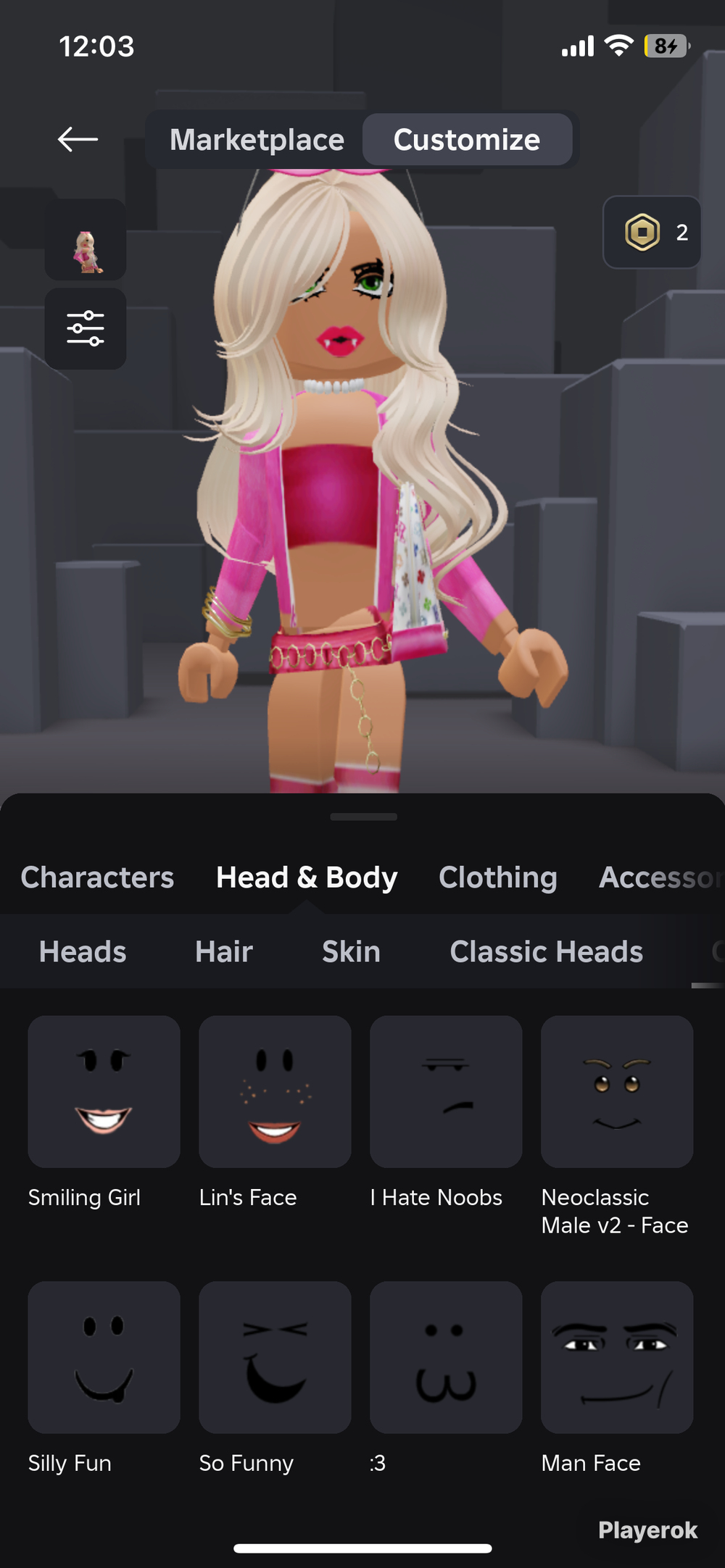725x1568 pixels.
Task: Open the avatar preview thumbnail
Action: point(86,240)
